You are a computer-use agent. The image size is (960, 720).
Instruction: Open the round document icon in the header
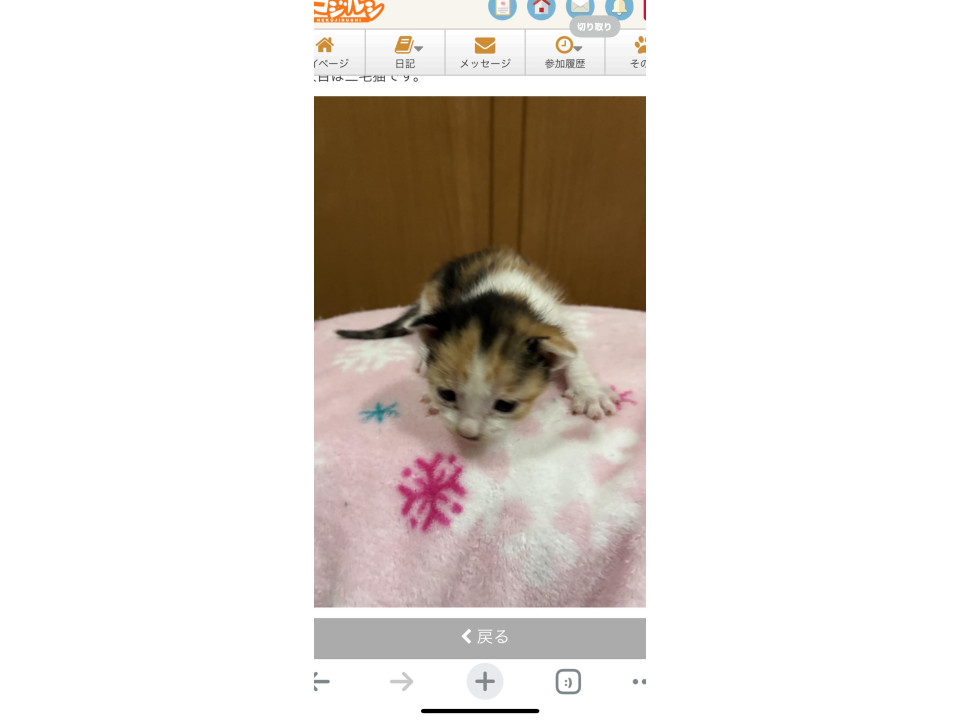502,8
